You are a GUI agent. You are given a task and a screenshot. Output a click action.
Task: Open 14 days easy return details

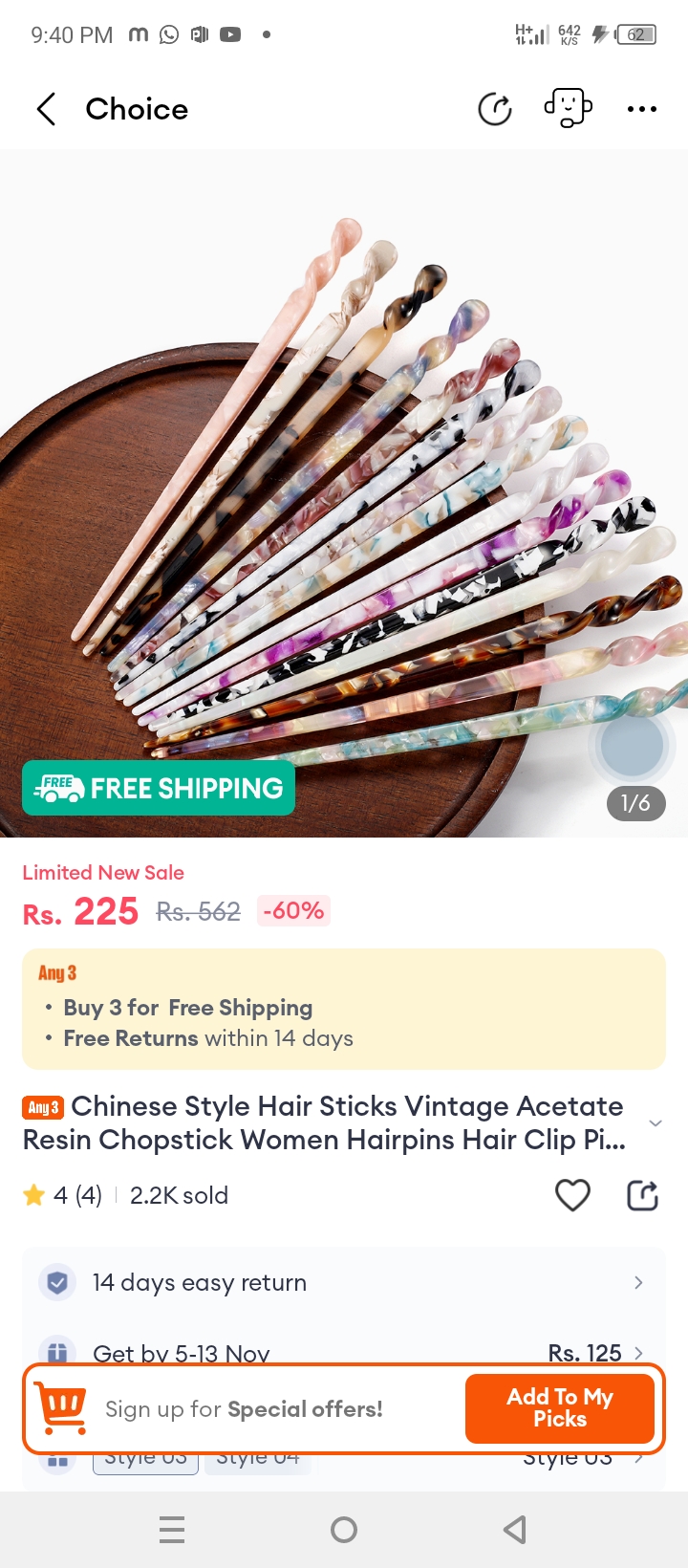click(x=344, y=1282)
